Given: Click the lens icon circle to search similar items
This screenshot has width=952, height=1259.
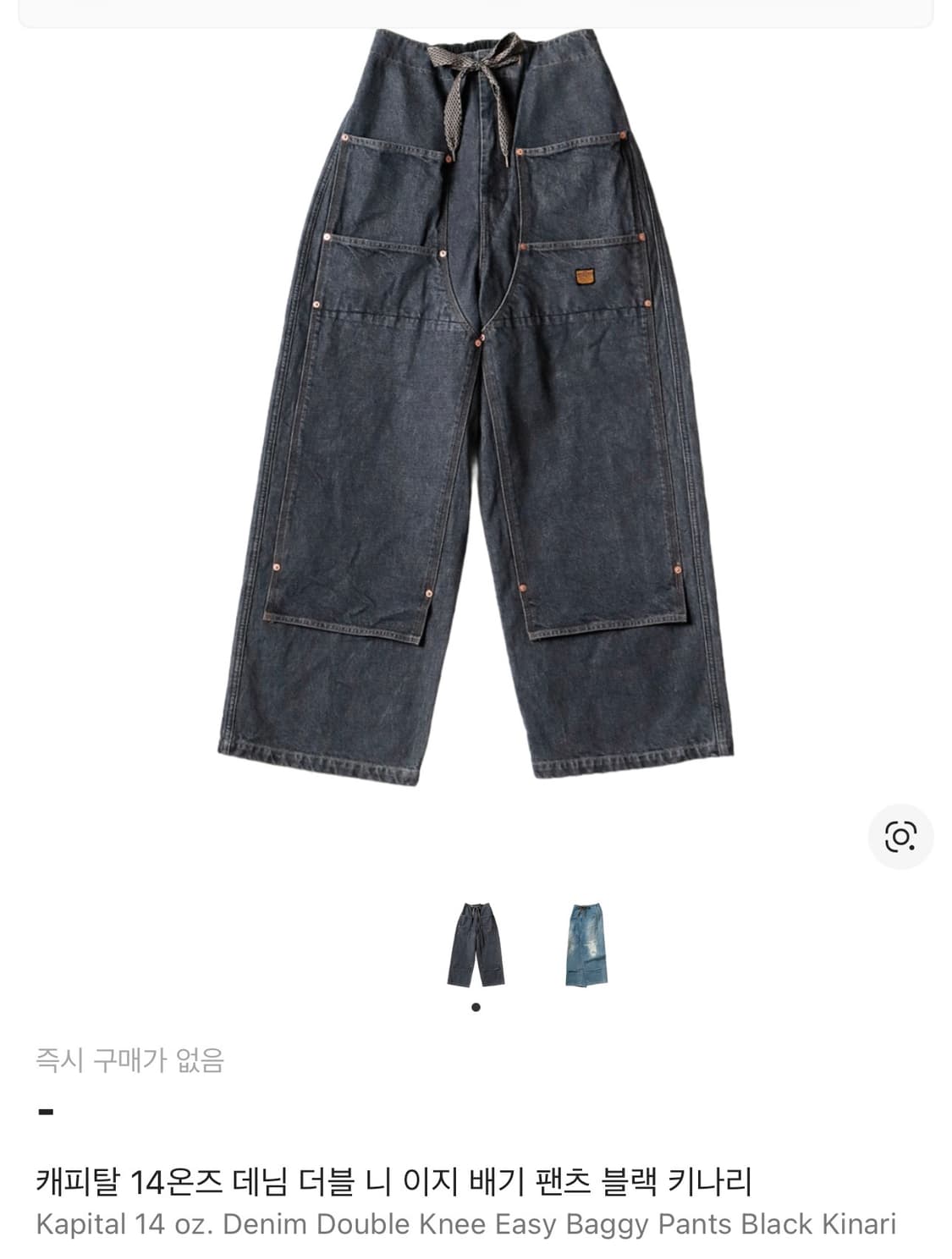Looking at the screenshot, I should coord(900,838).
